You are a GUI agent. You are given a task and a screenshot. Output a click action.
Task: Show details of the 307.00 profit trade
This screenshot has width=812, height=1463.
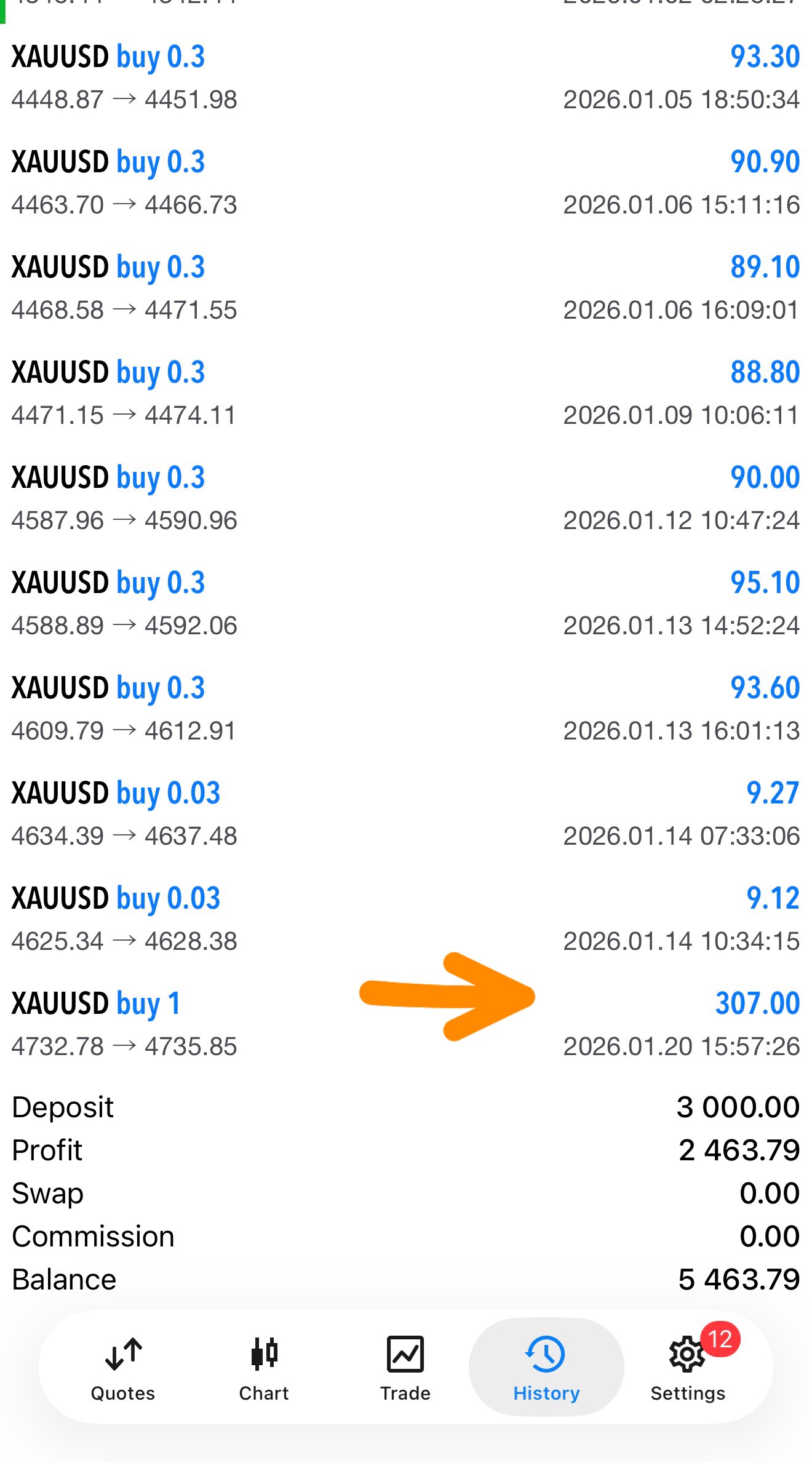[x=405, y=1024]
